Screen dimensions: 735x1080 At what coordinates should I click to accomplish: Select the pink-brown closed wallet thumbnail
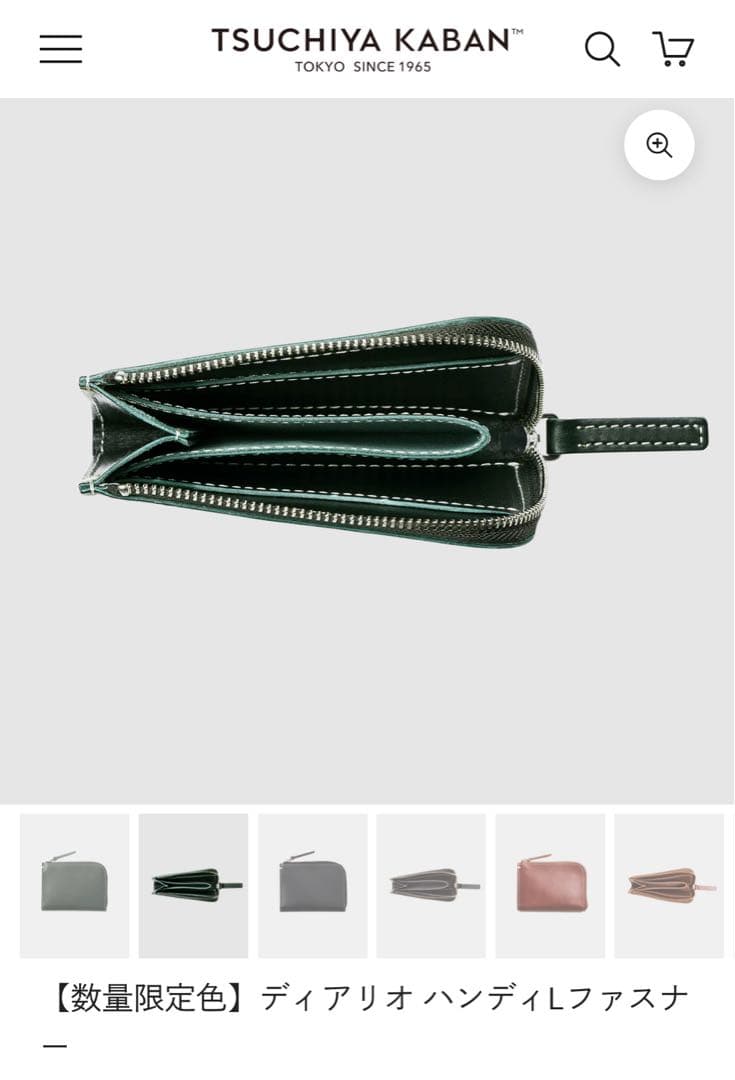[550, 885]
